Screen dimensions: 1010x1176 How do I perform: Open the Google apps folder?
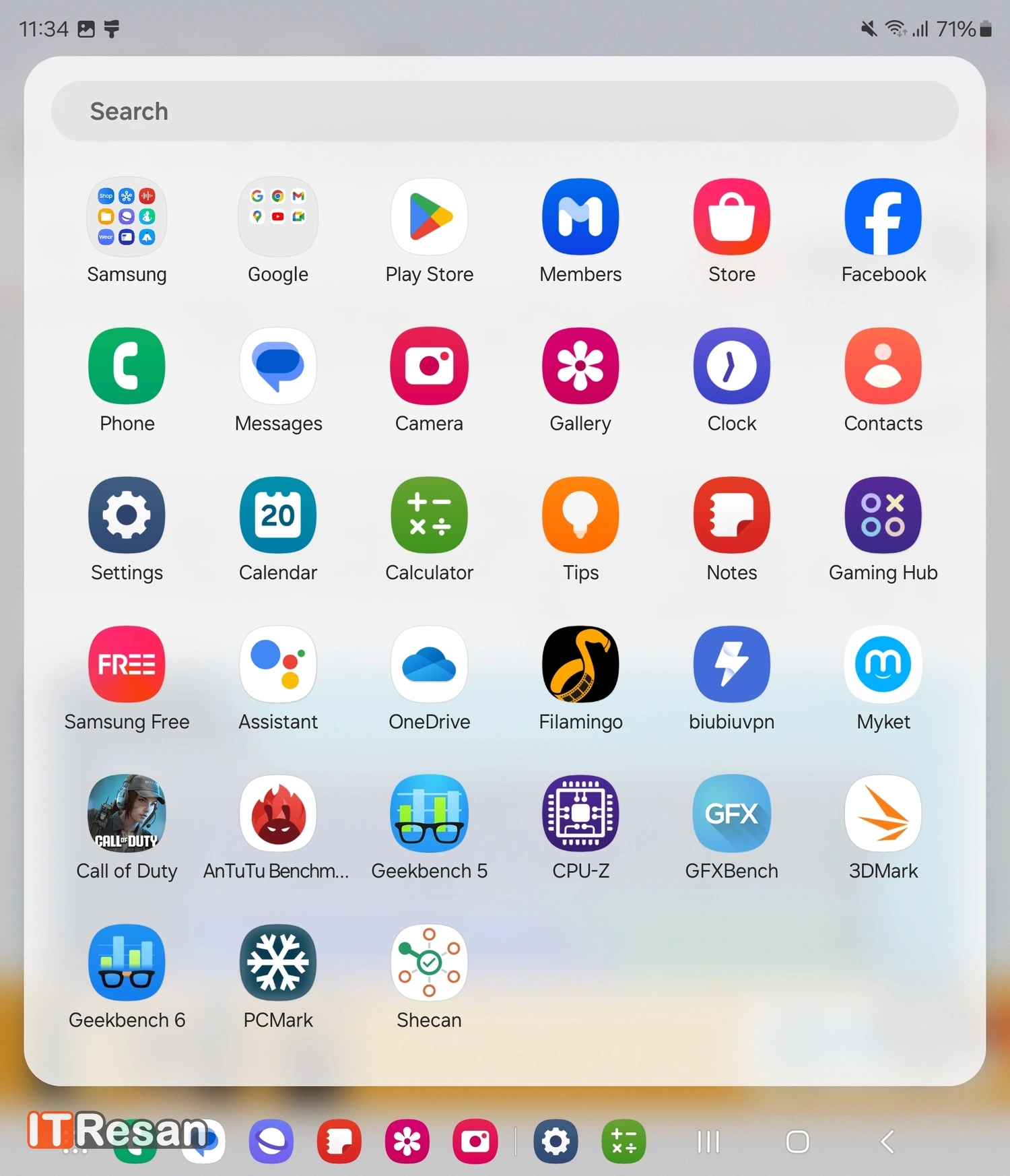(x=277, y=217)
